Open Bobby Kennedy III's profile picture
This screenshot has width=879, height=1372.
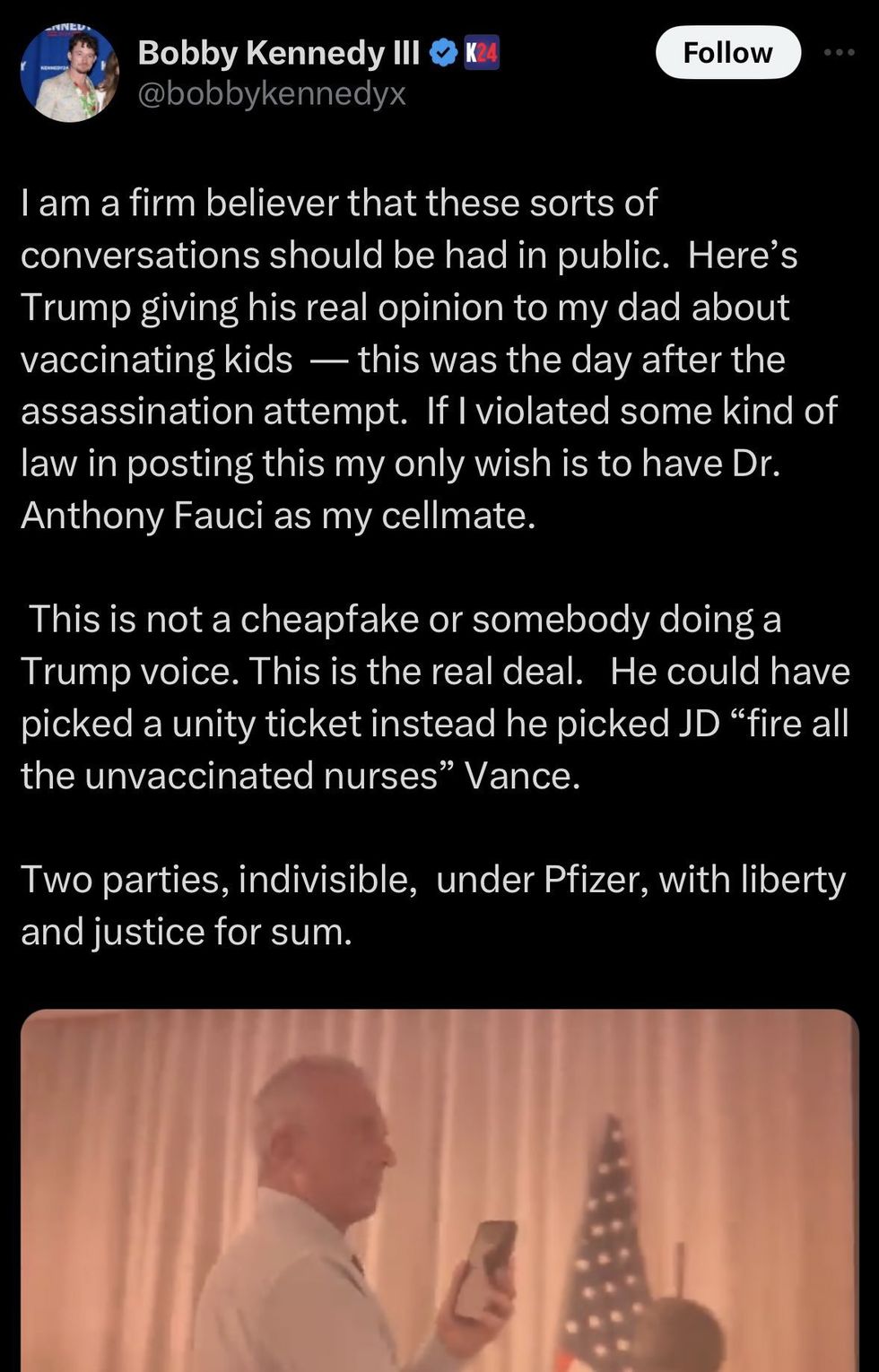[69, 73]
